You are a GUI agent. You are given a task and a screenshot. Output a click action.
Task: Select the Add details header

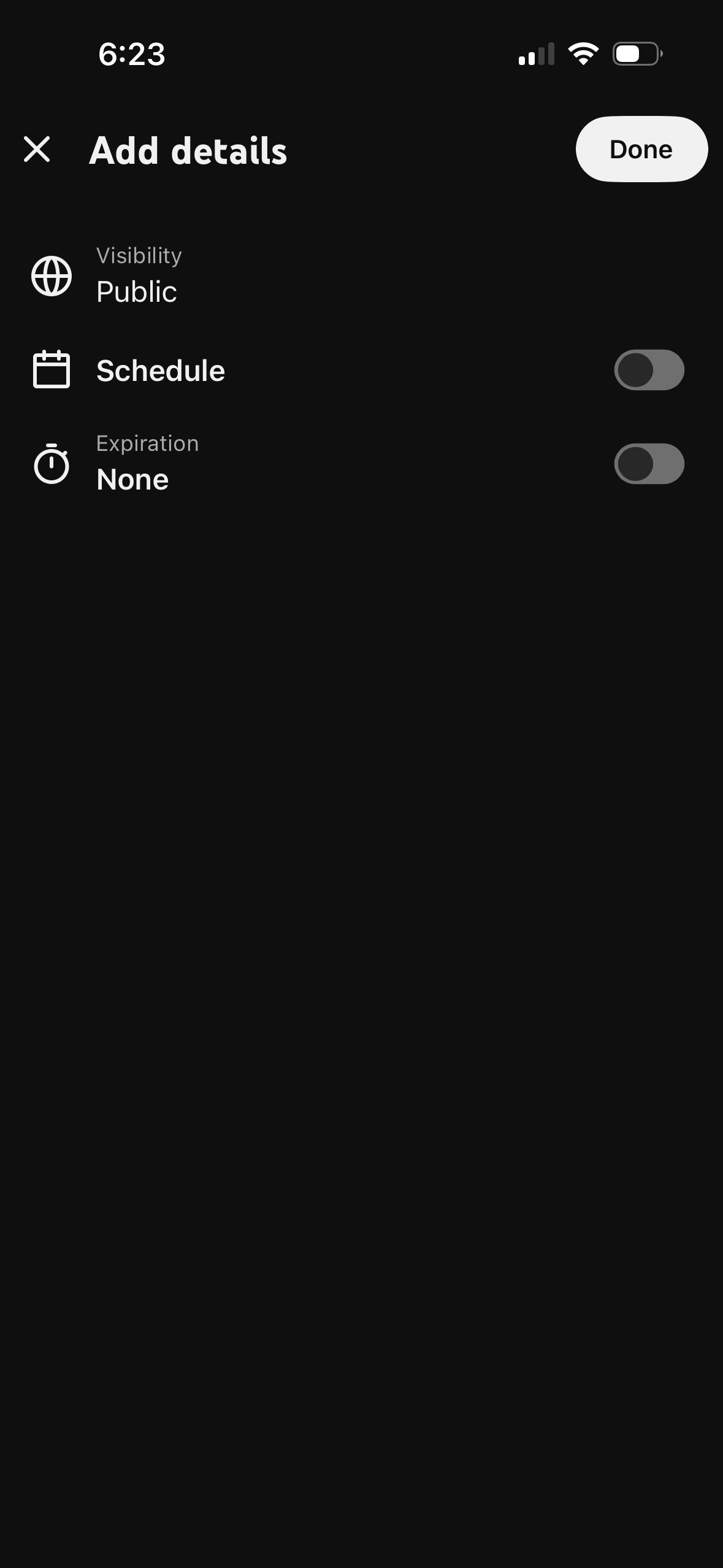pos(188,150)
